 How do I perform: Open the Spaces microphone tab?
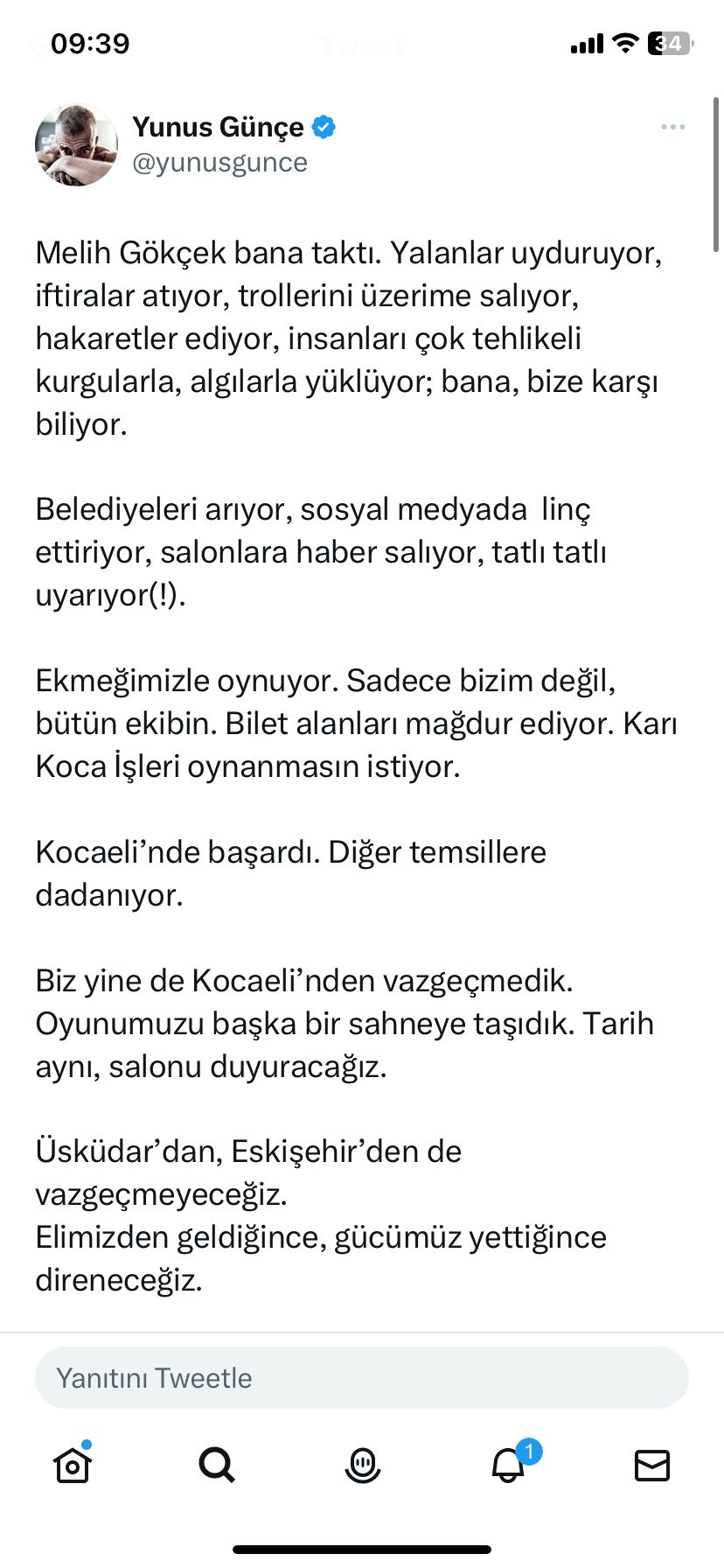(x=362, y=1465)
